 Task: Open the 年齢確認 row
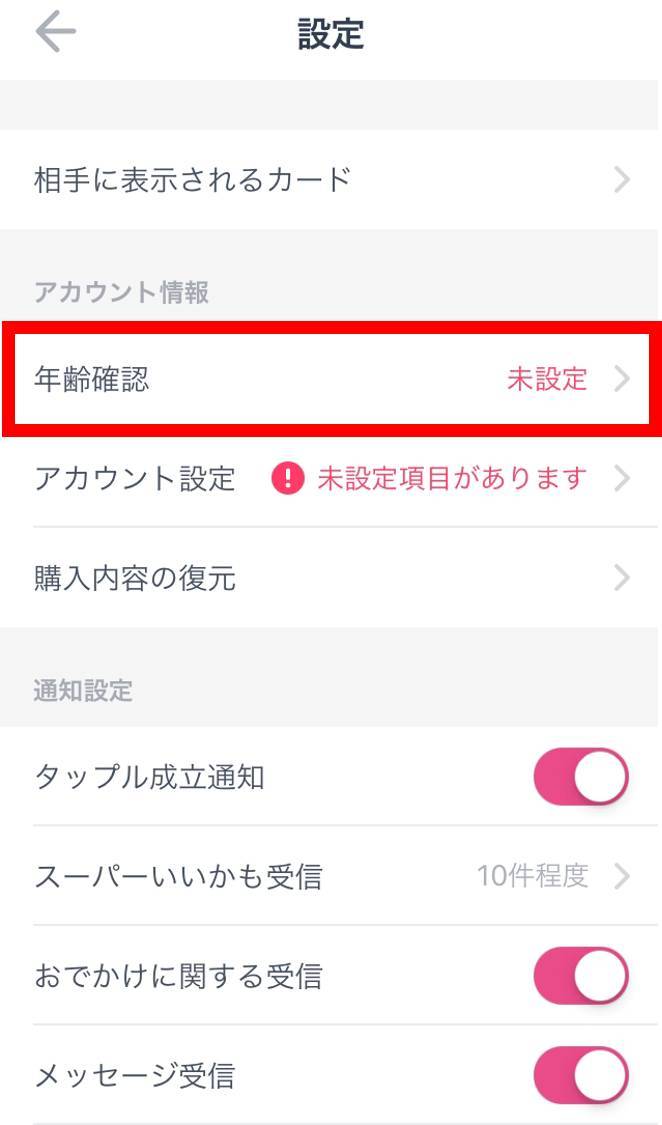point(331,379)
